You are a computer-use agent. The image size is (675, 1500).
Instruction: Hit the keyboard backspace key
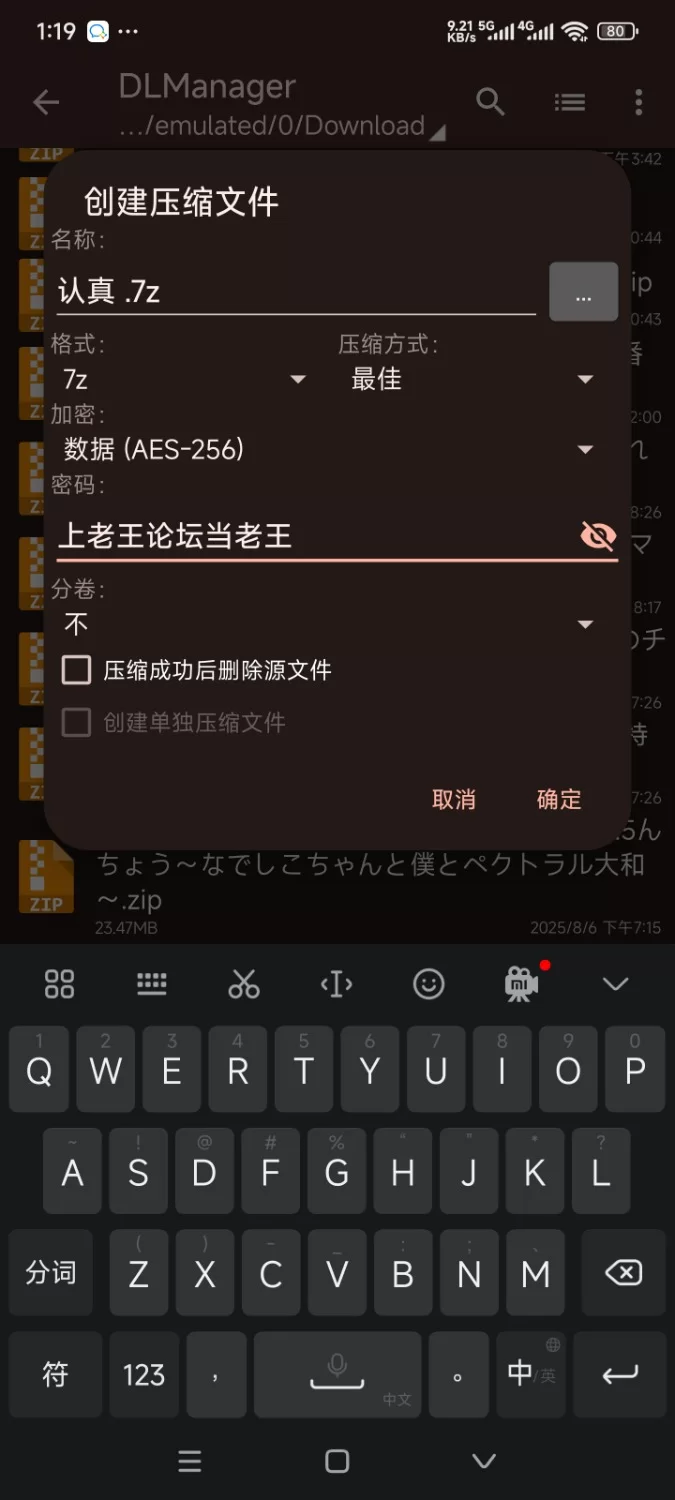[623, 1273]
